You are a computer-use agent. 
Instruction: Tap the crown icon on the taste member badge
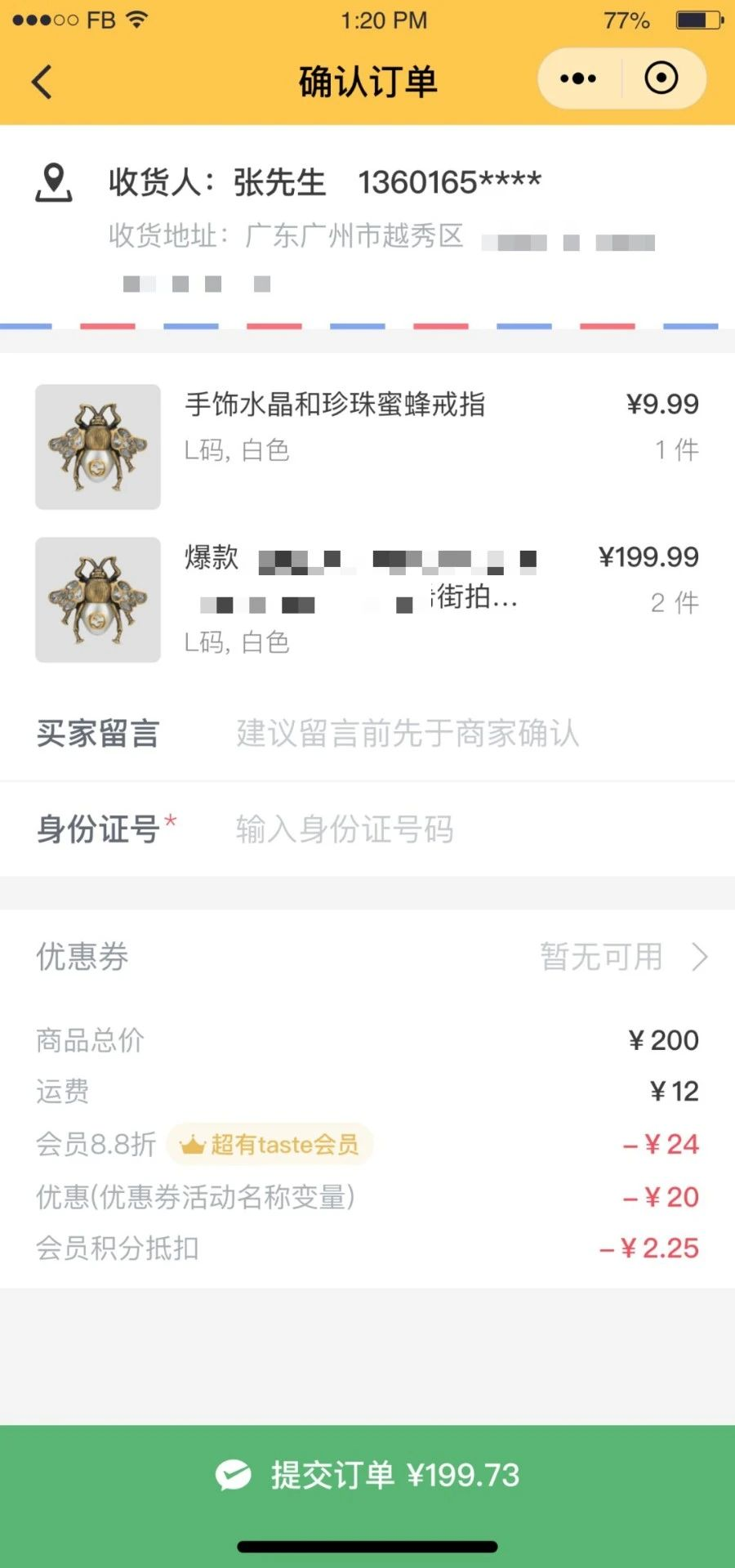[x=193, y=1146]
